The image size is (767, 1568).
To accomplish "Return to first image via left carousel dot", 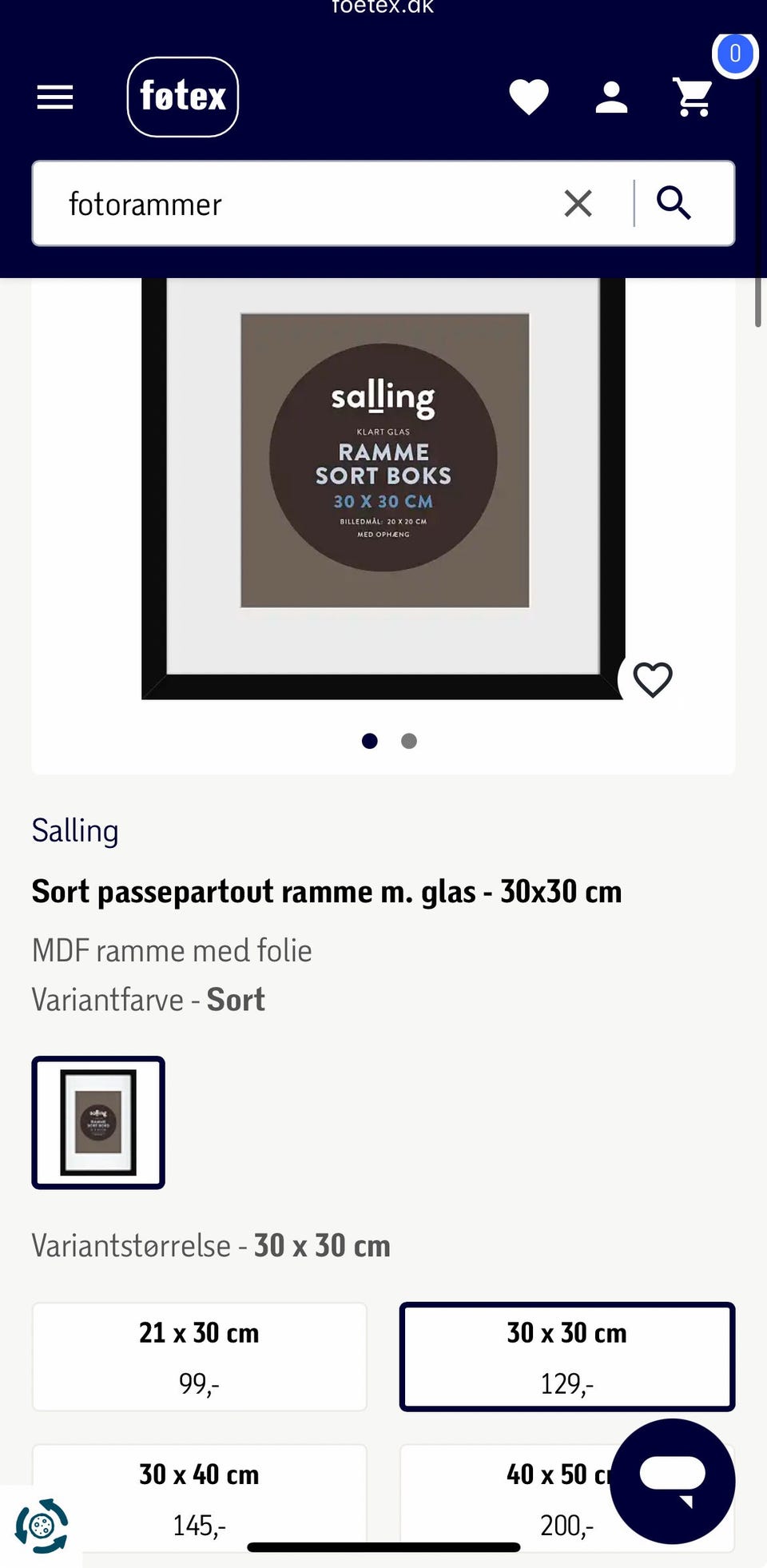I will click(370, 741).
